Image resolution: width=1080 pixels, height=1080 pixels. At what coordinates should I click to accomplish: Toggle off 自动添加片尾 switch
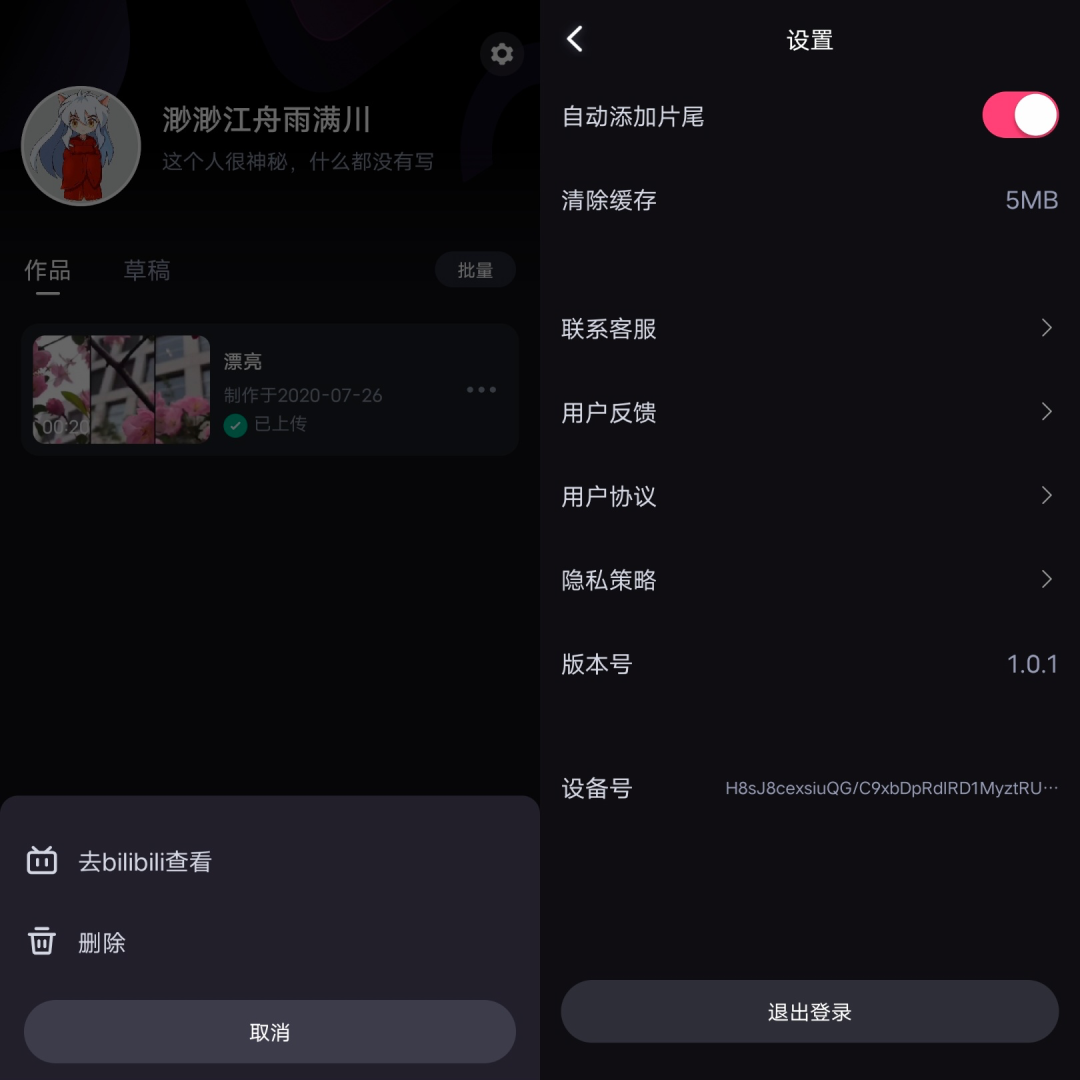[1019, 116]
